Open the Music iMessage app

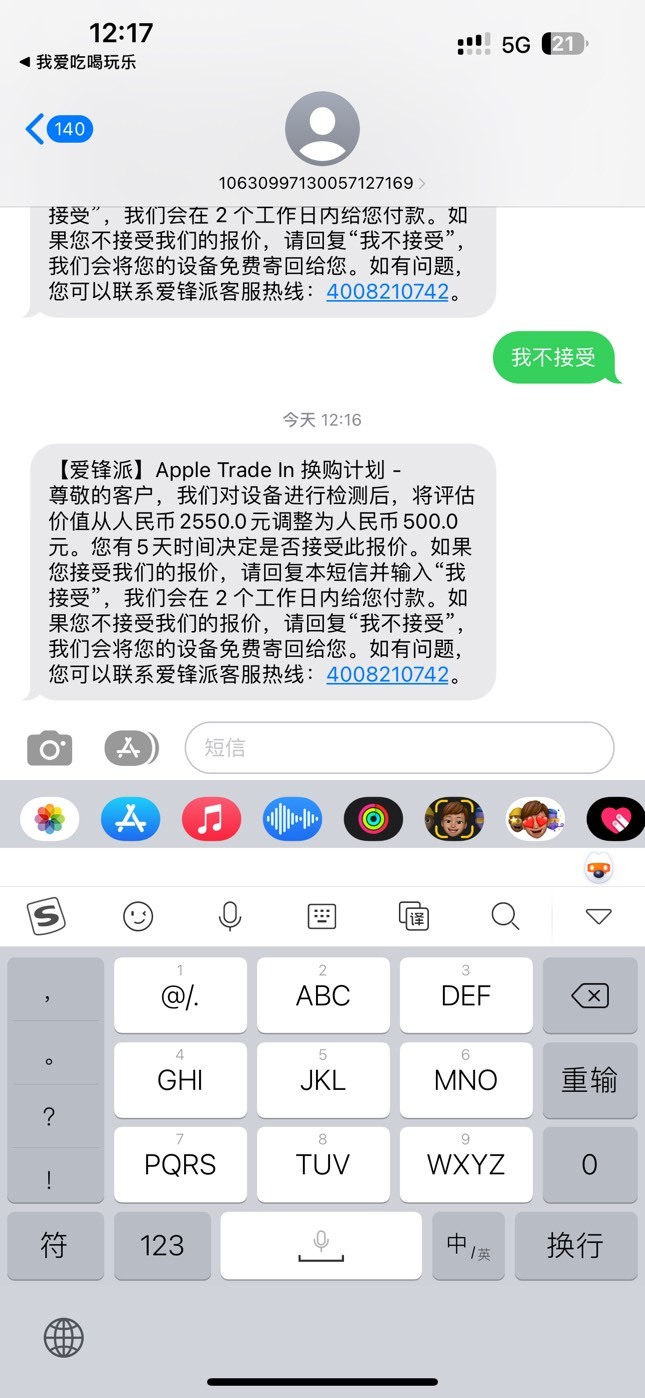point(211,820)
